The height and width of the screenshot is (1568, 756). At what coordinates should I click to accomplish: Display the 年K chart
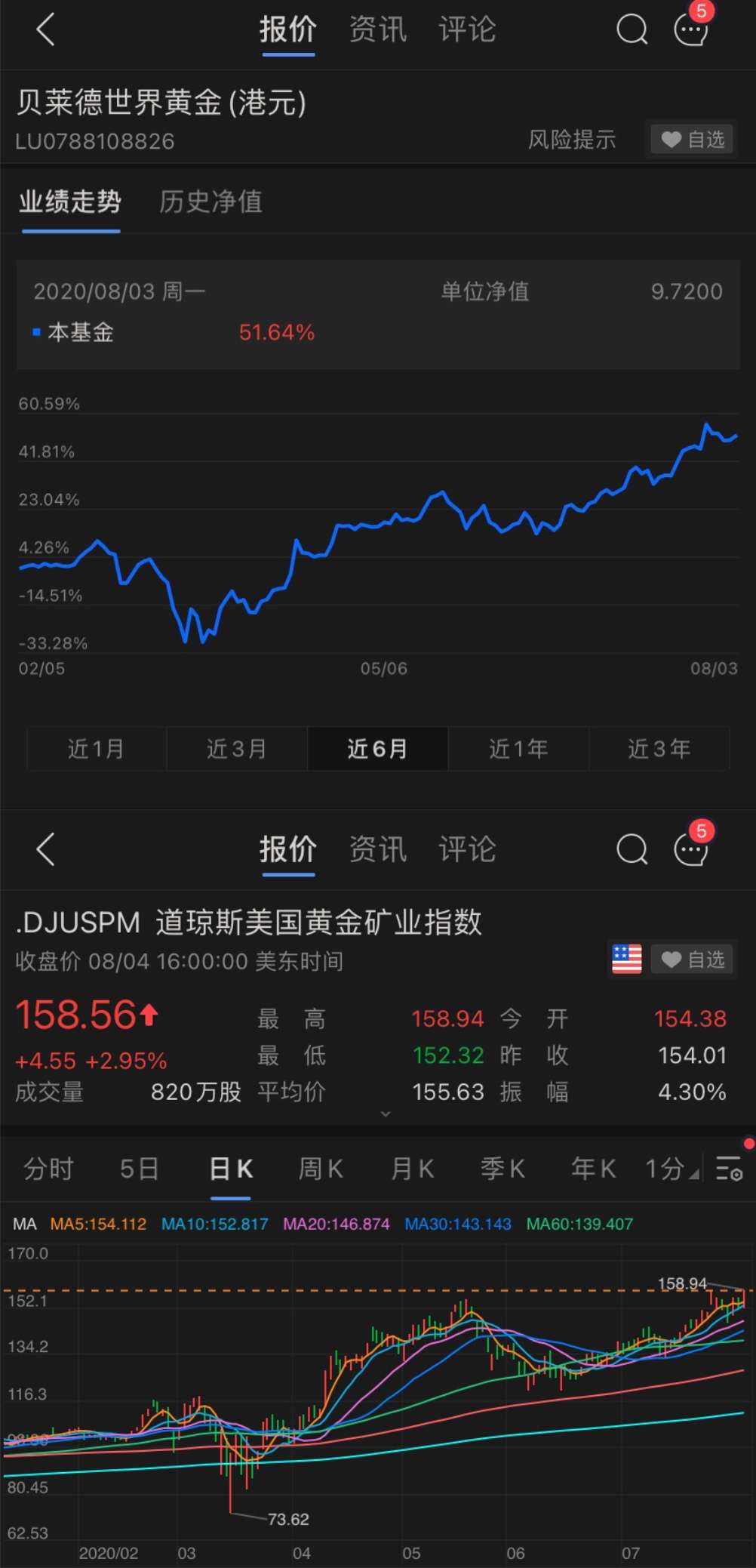594,1169
